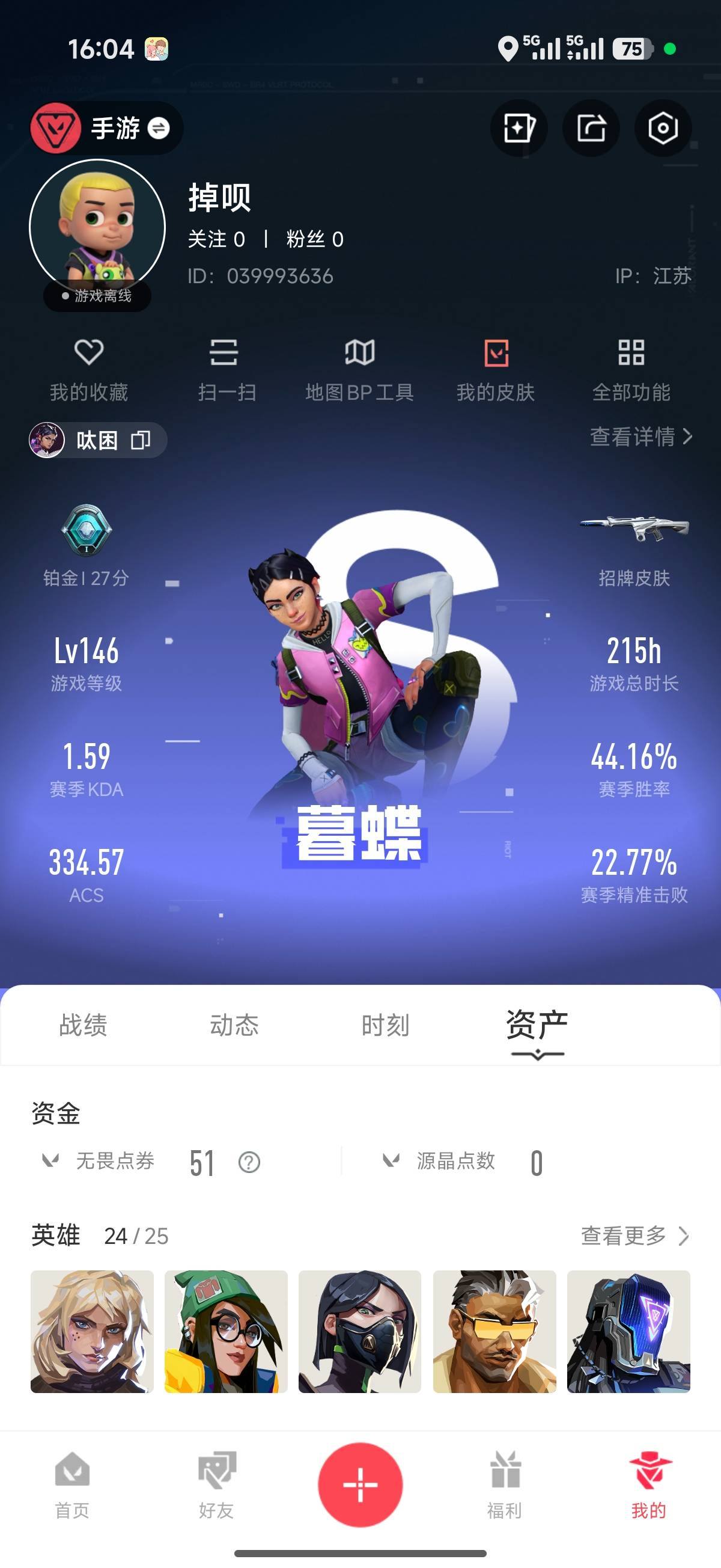Tap the copy icon next to 呔困
This screenshot has width=721, height=1568.
tap(141, 441)
